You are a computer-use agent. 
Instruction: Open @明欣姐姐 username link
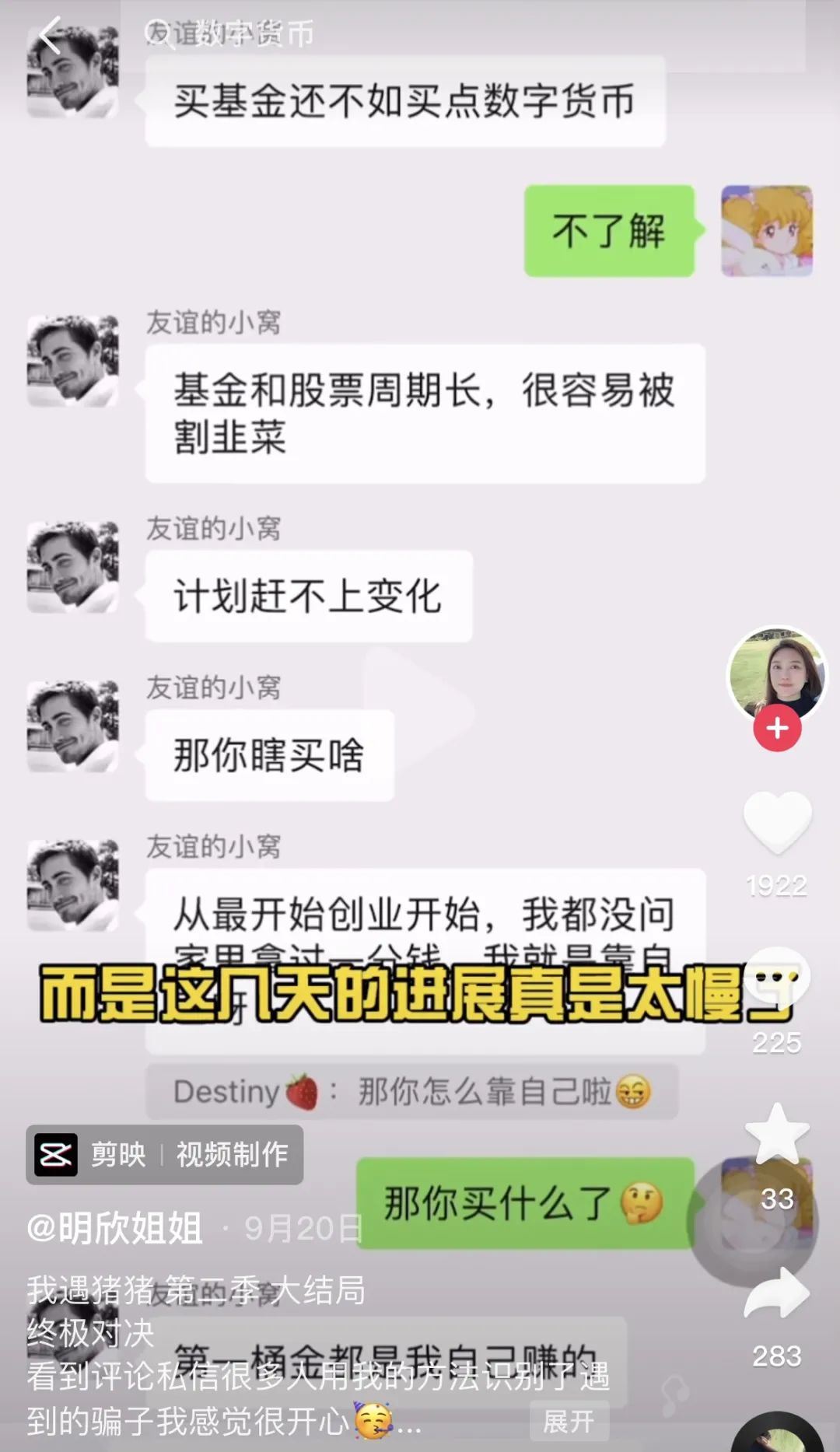click(x=115, y=1228)
